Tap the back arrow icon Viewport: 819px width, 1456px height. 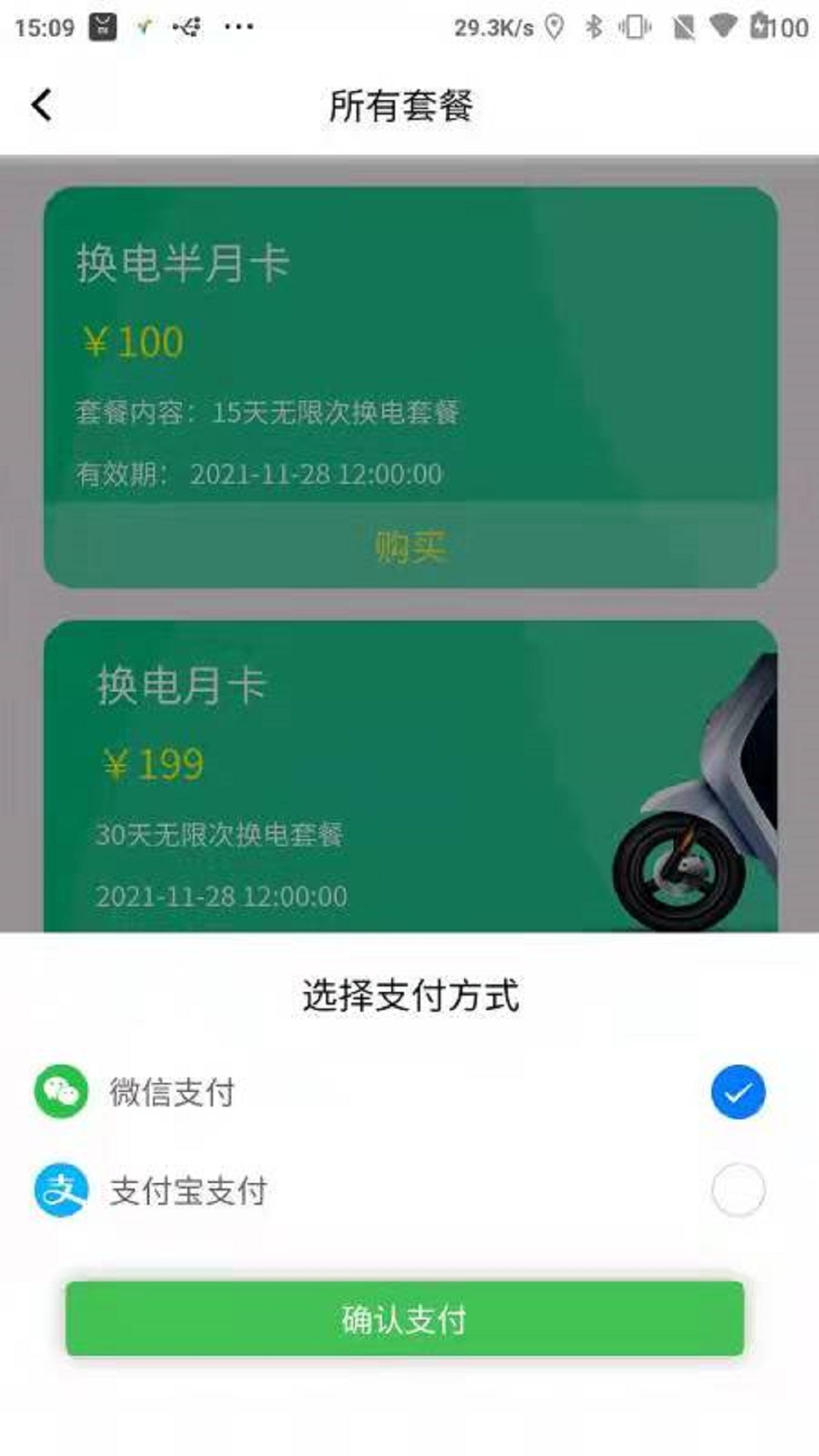(42, 106)
